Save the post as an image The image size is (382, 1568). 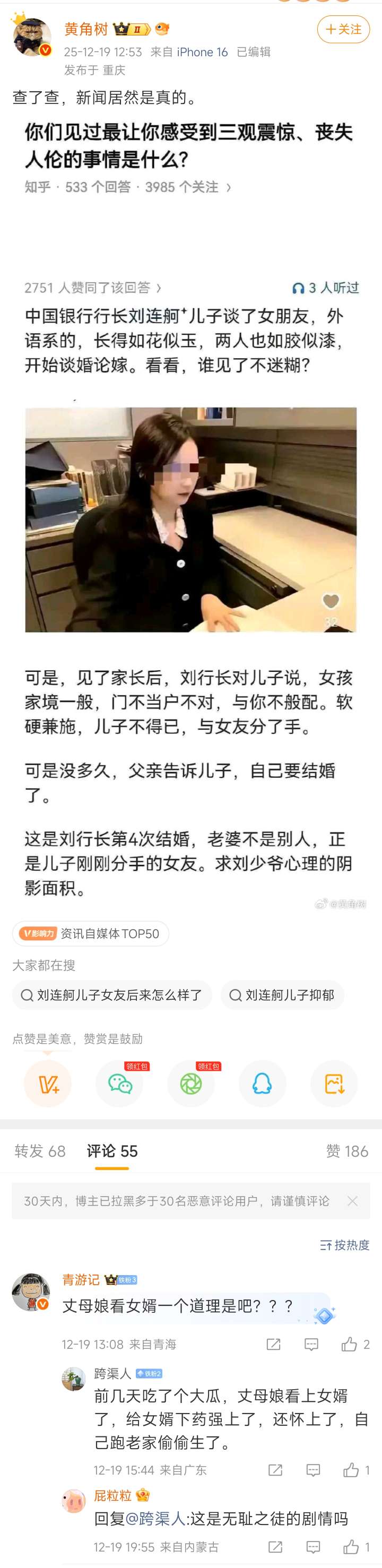pos(334,1084)
